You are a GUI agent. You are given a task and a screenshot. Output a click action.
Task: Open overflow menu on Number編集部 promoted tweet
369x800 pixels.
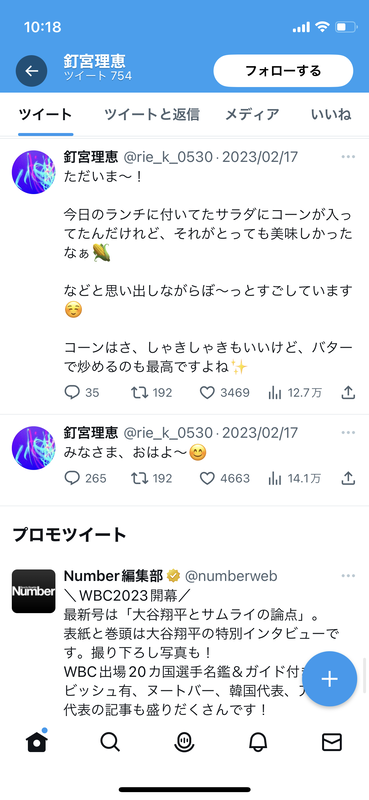coord(348,576)
